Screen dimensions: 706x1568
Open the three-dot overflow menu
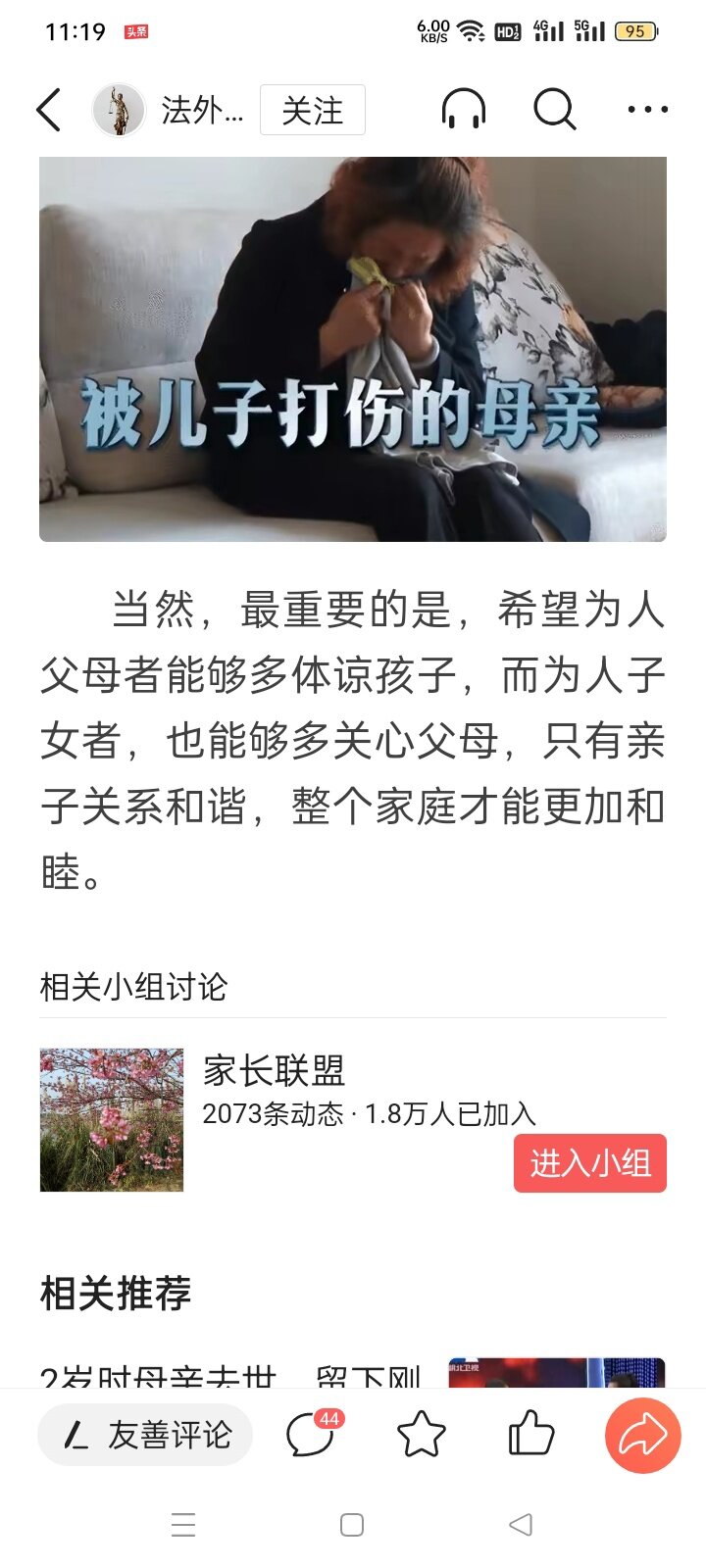(647, 110)
